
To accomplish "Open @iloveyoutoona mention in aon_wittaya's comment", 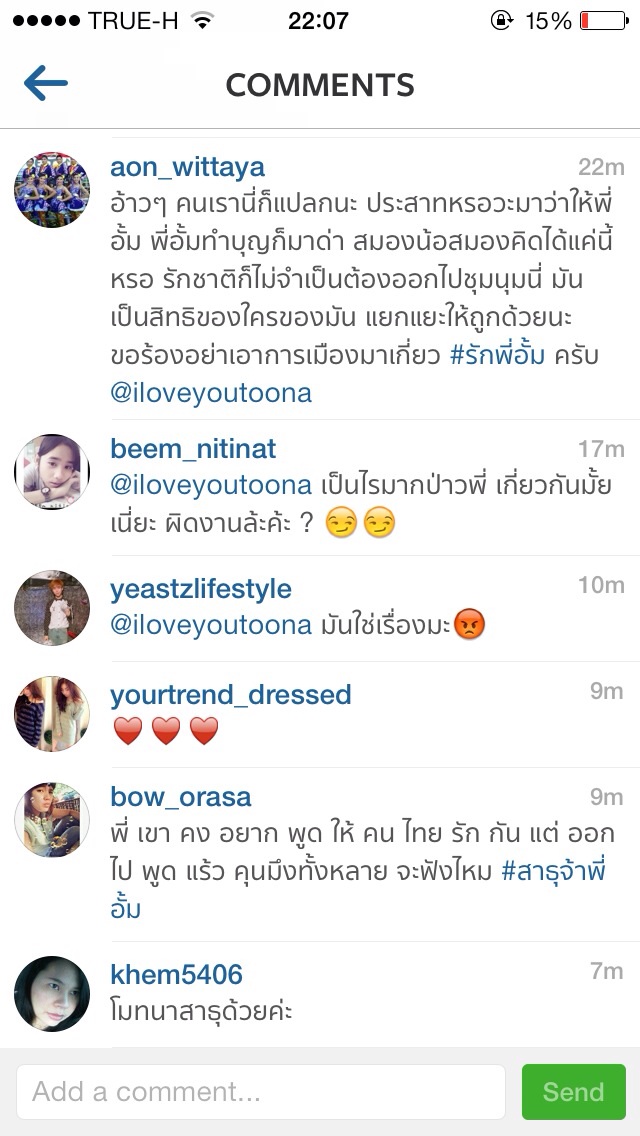I will click(x=211, y=393).
